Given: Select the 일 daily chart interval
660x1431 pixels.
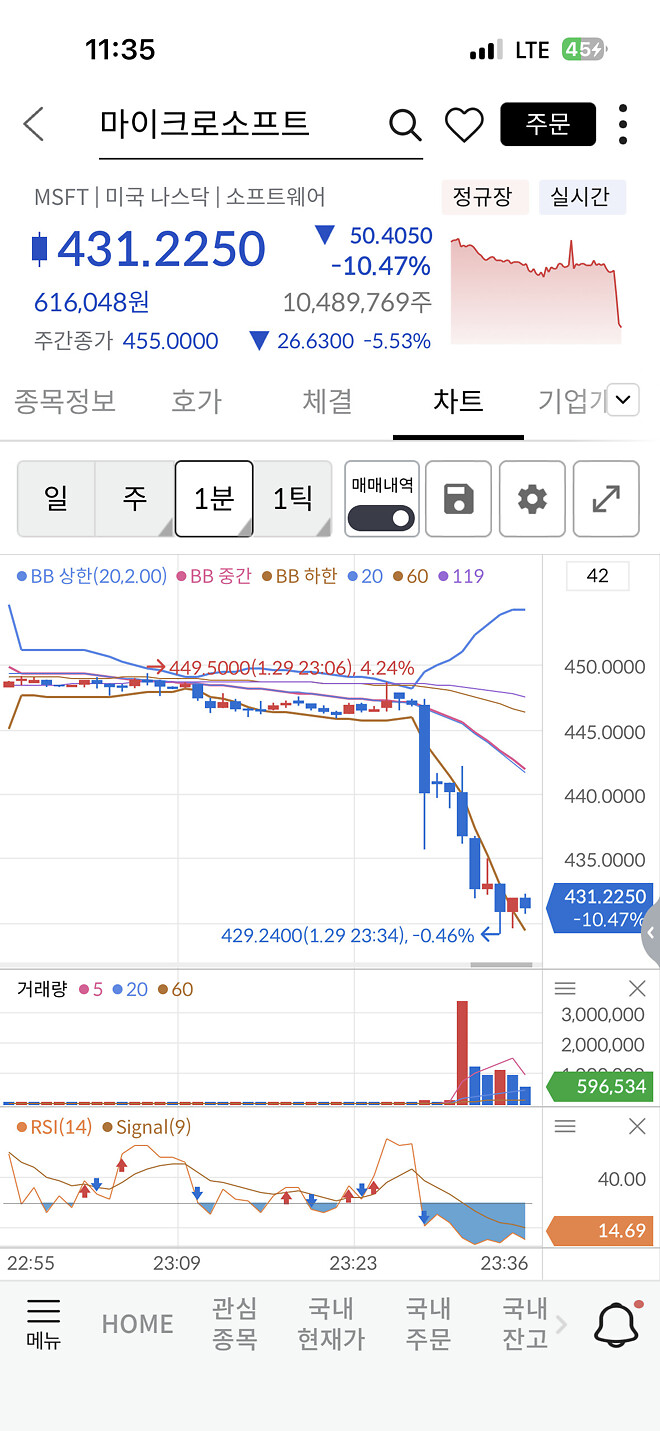Looking at the screenshot, I should tap(56, 498).
